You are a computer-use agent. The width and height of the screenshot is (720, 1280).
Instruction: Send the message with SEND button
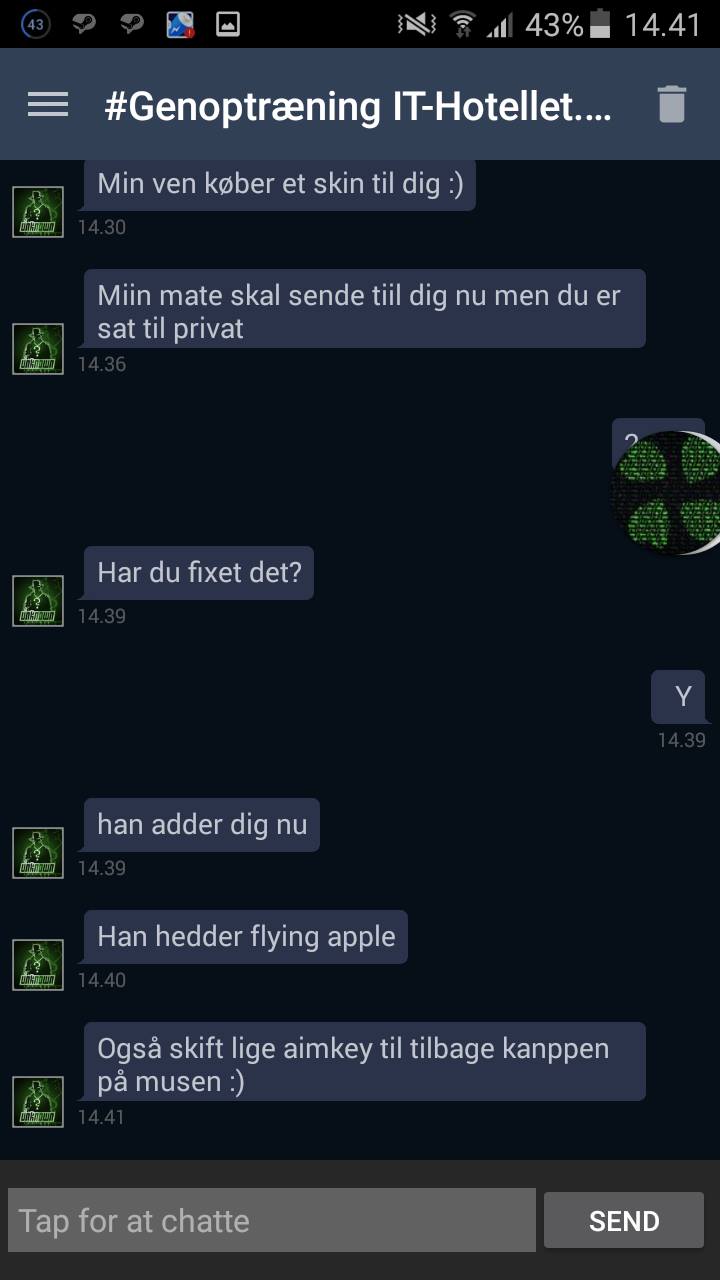click(x=623, y=1220)
